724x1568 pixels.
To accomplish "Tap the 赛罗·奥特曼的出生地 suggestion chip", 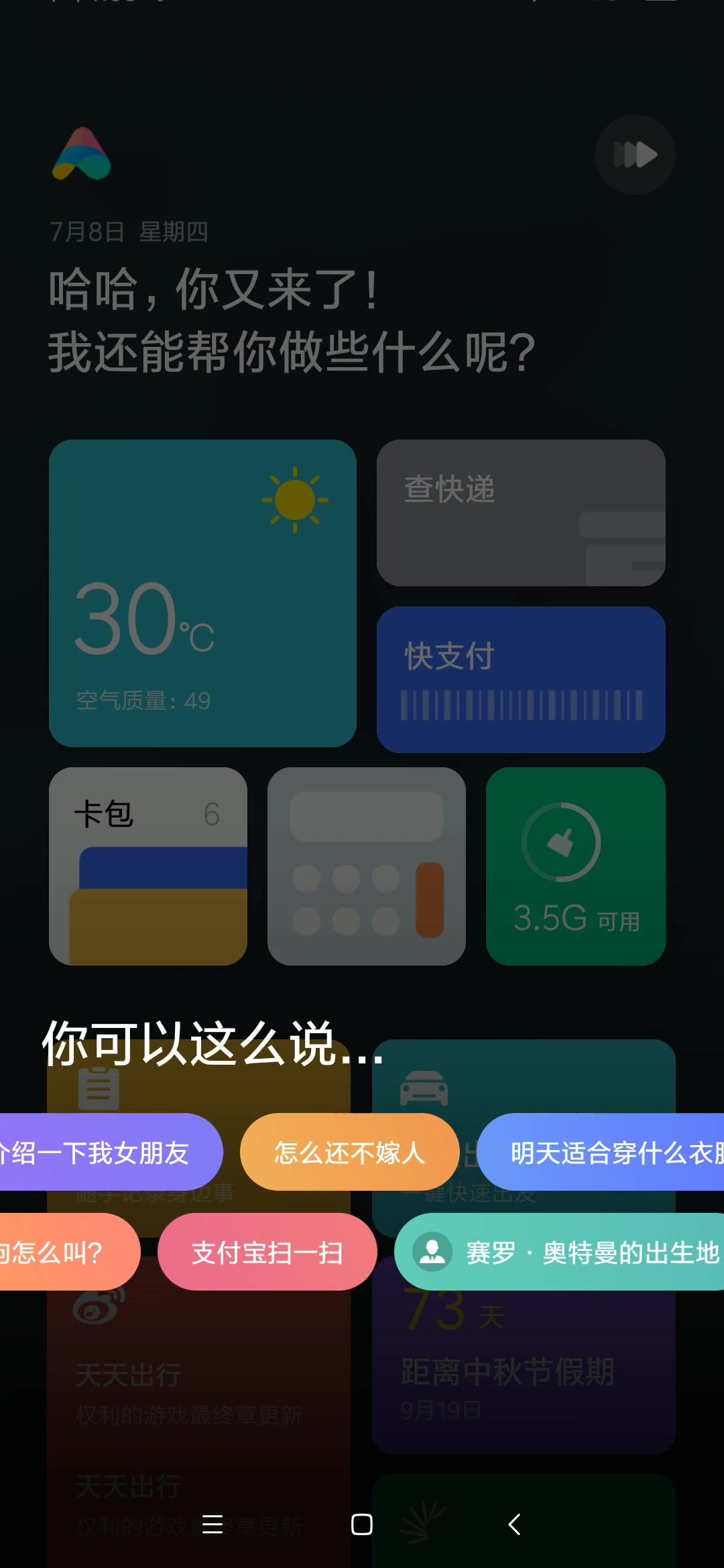I will point(560,1252).
